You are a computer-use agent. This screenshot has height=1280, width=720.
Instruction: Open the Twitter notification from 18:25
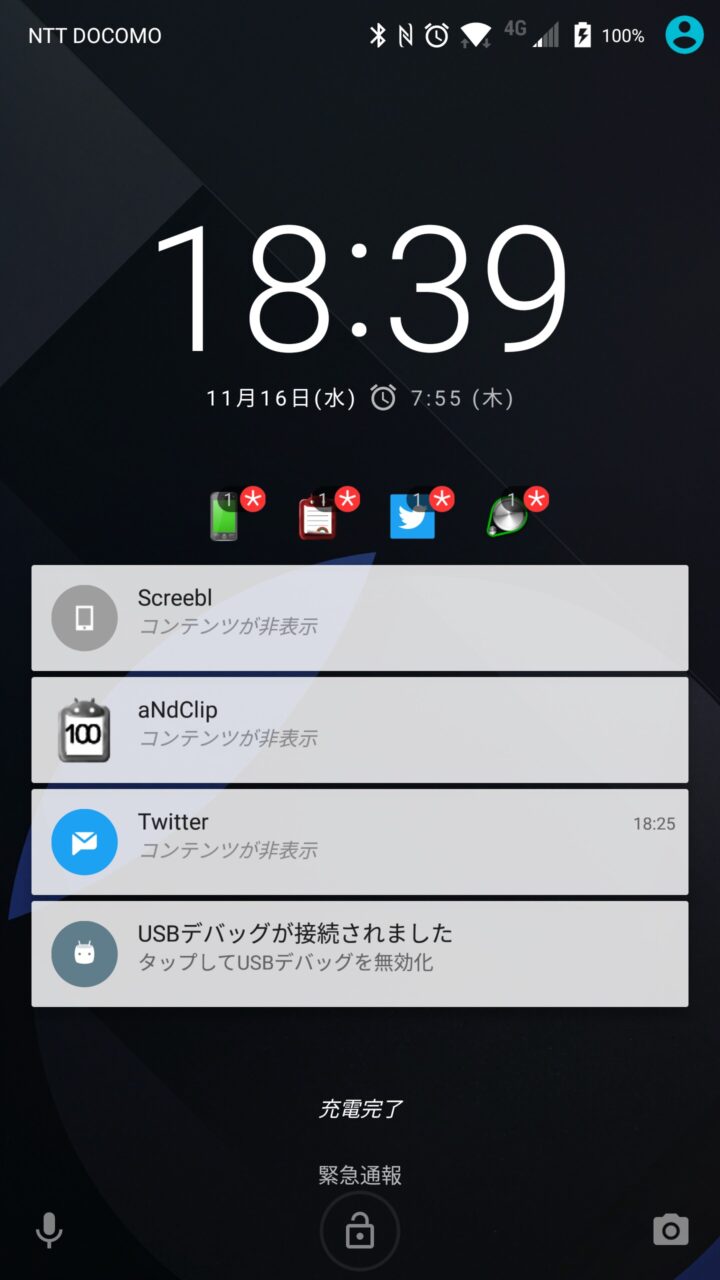point(360,841)
